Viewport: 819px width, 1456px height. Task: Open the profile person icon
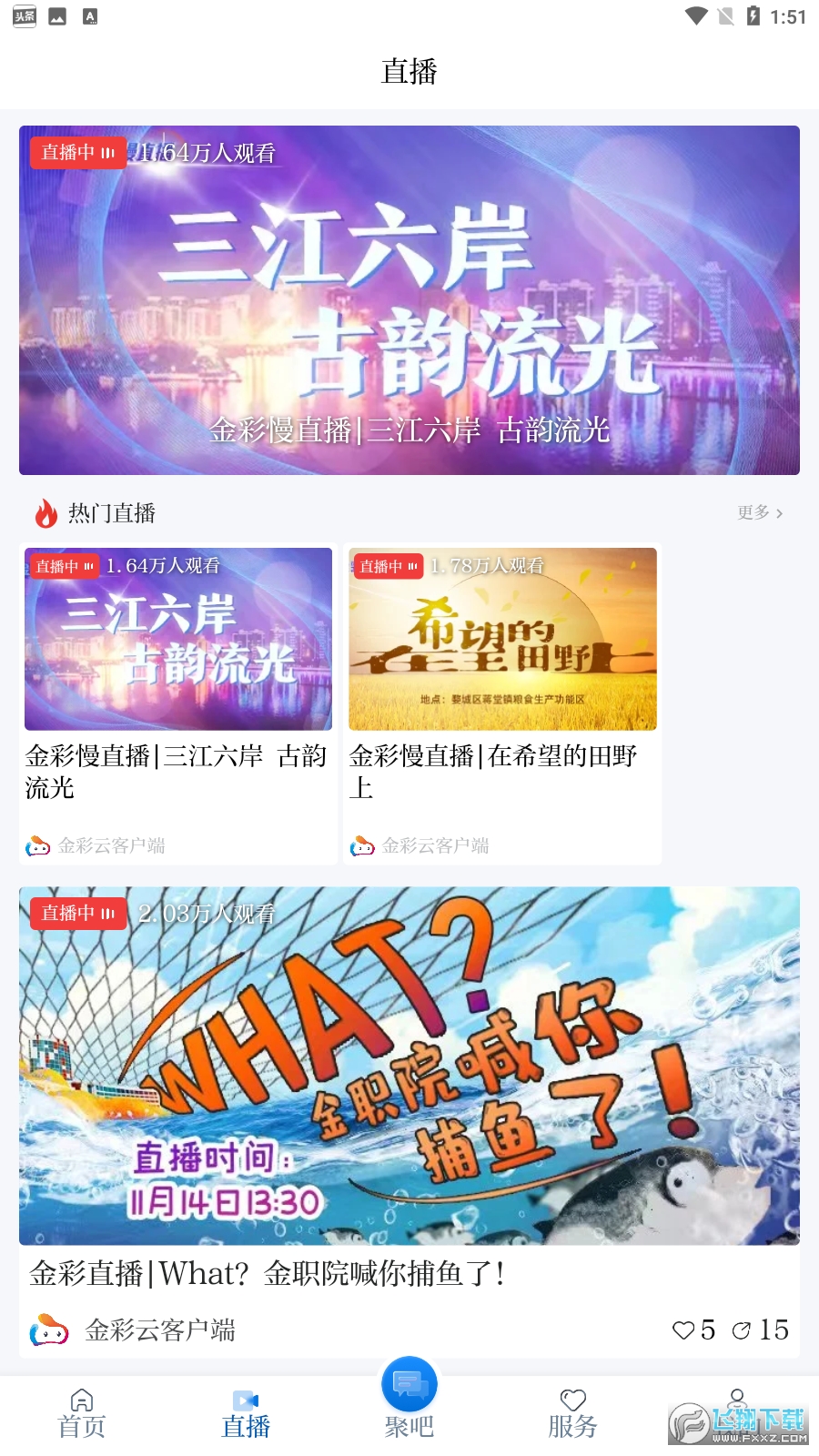pyautogui.click(x=736, y=1397)
